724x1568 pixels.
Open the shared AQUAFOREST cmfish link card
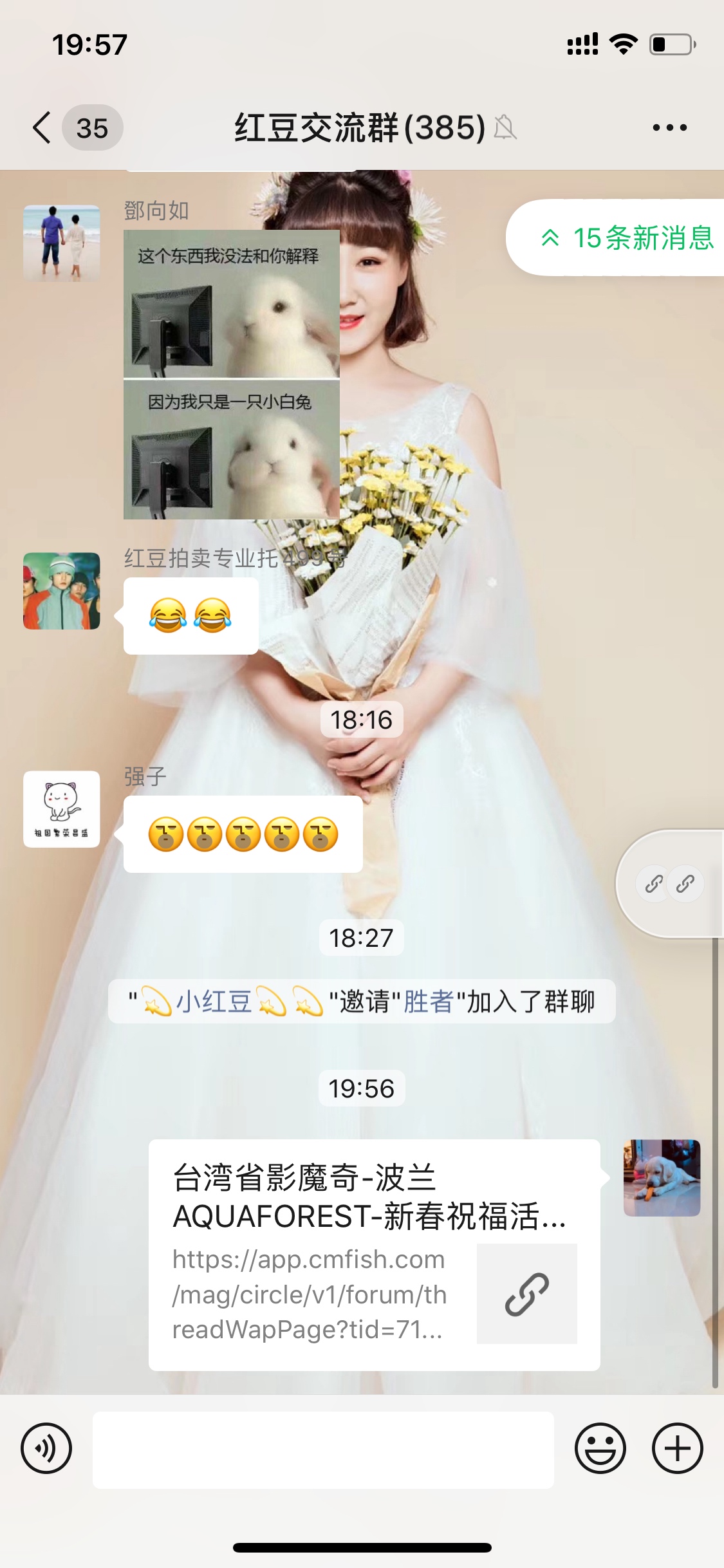(373, 1254)
